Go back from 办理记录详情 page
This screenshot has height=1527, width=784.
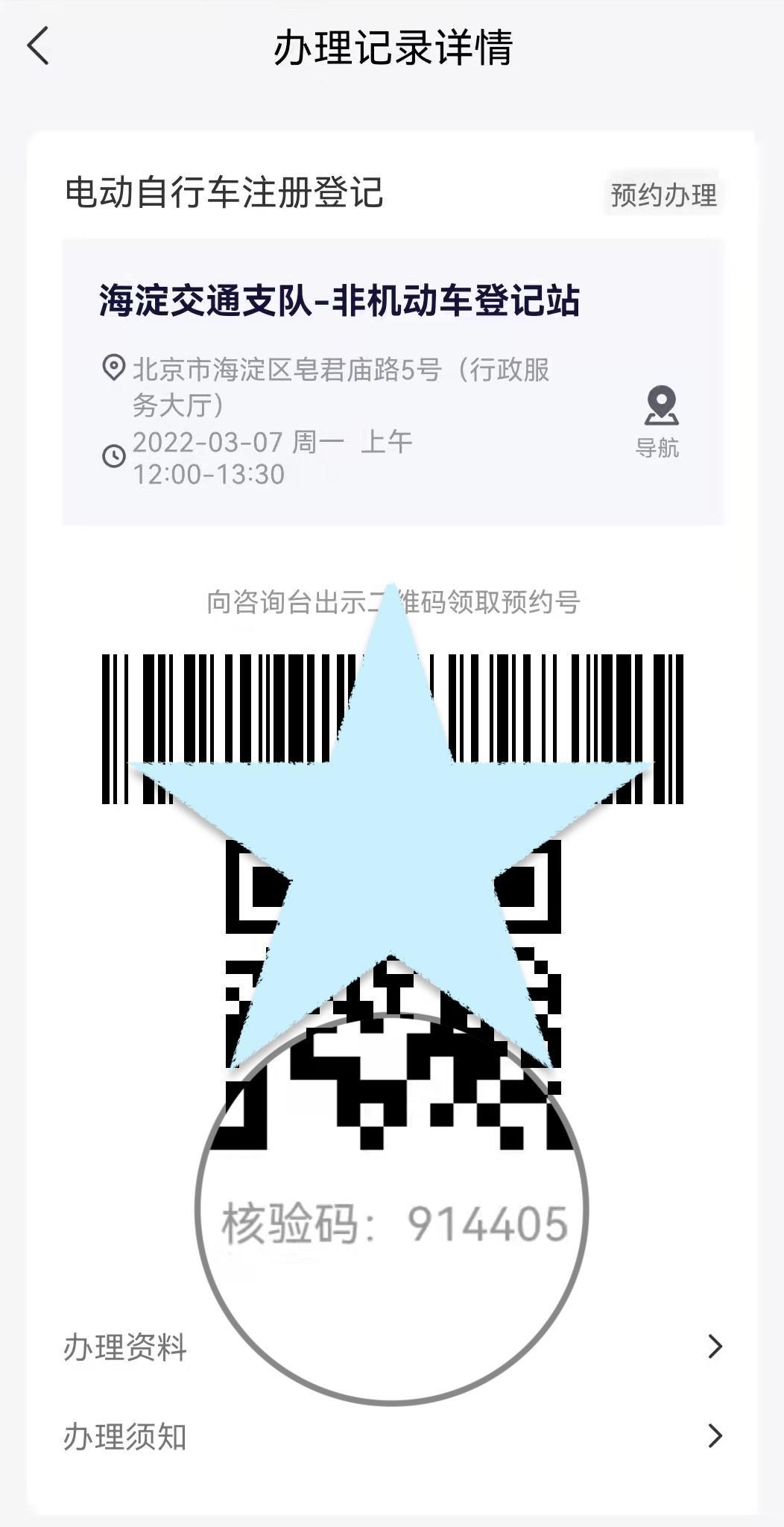coord(39,46)
